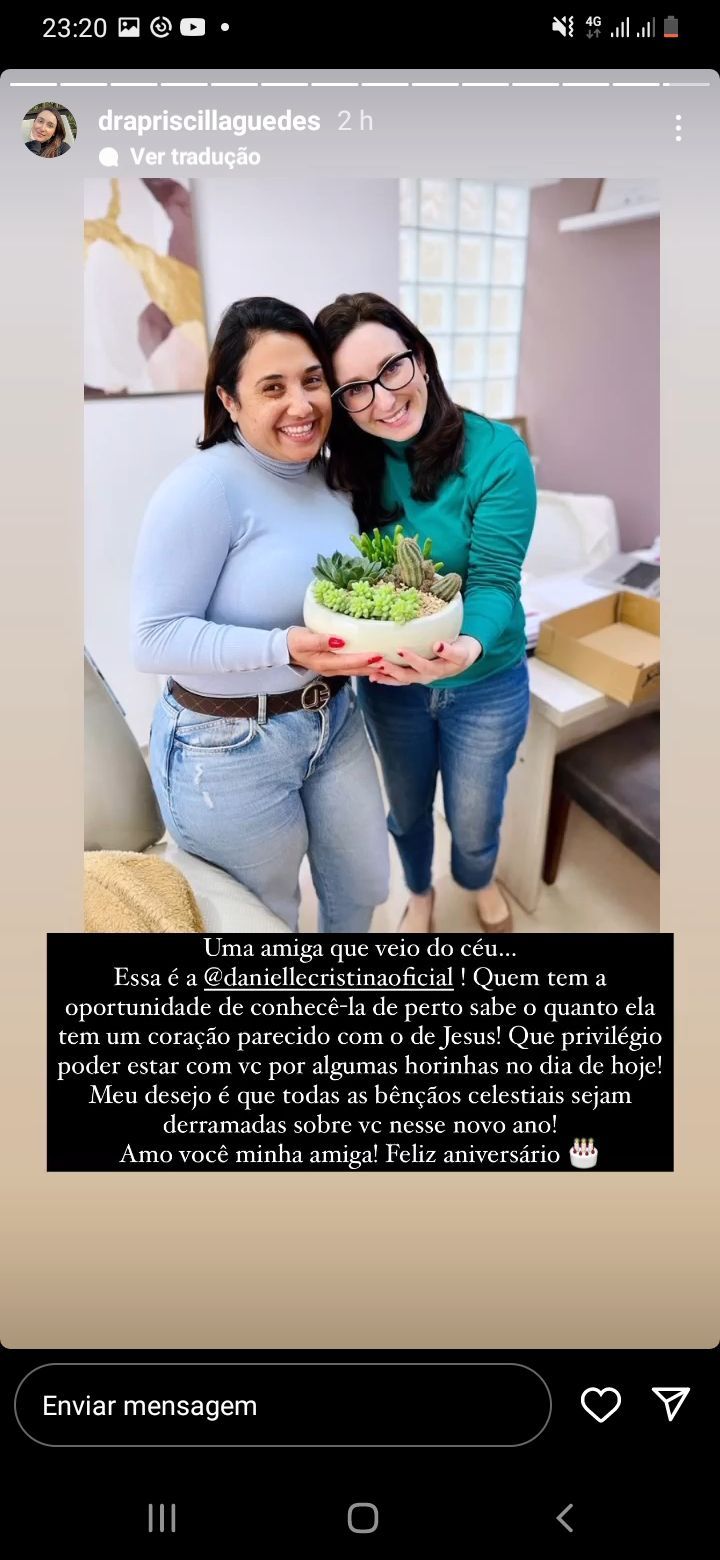Tap Ver tradução to translate story
This screenshot has height=1560, width=720.
point(194,157)
